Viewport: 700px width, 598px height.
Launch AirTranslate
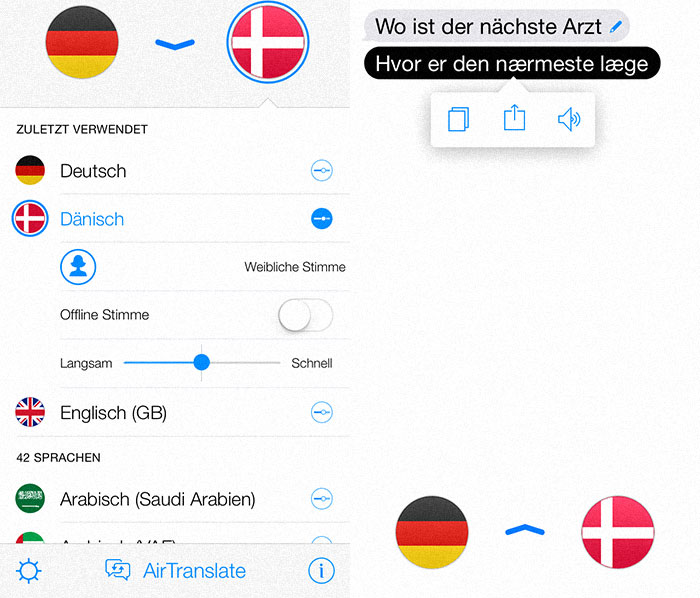(176, 571)
